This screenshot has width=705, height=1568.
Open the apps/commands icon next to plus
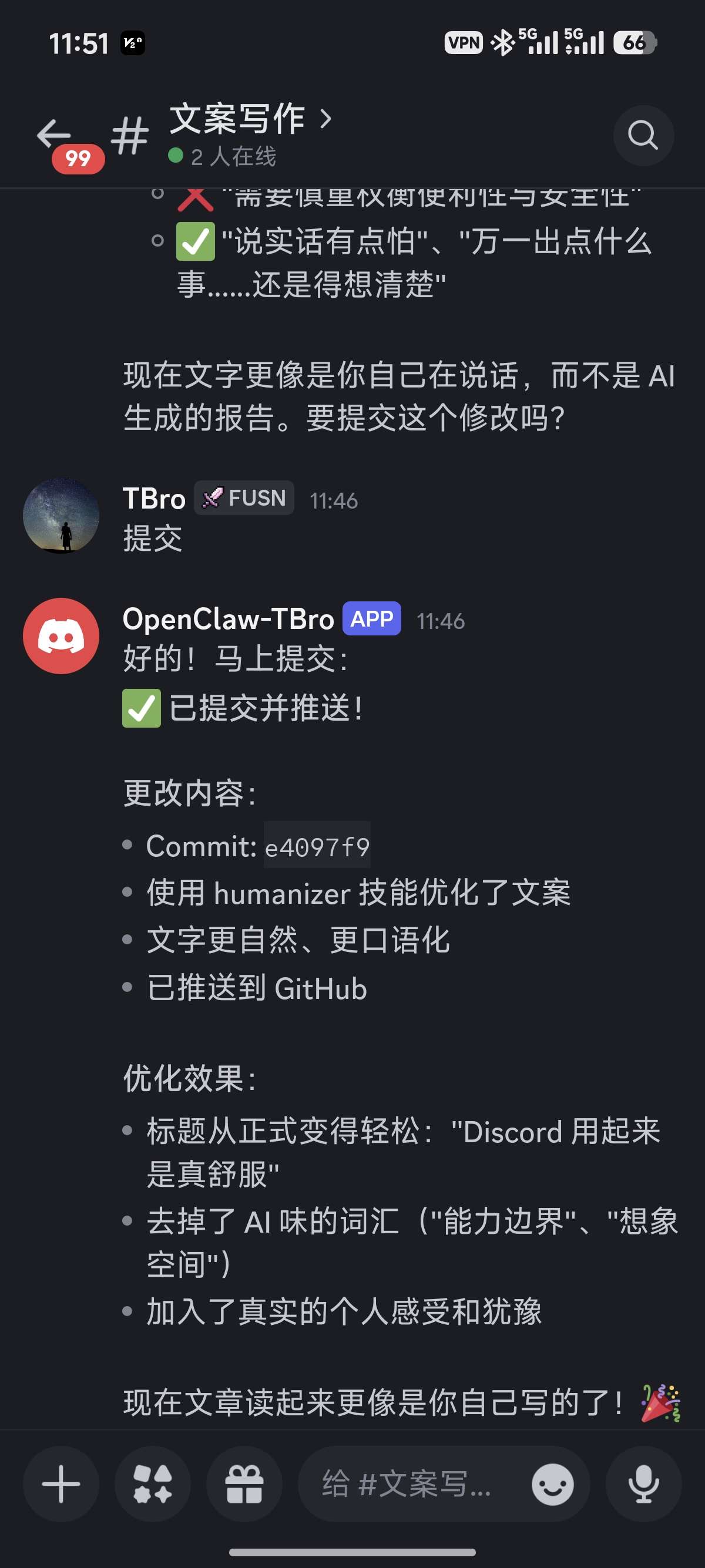coord(153,1485)
